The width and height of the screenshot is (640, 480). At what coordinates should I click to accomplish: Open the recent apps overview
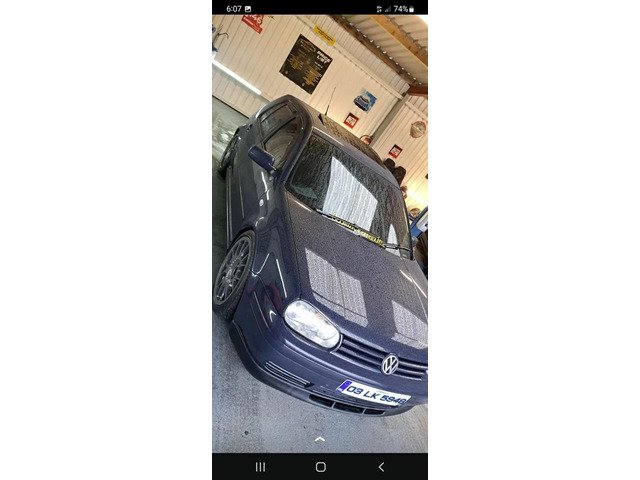point(260,467)
